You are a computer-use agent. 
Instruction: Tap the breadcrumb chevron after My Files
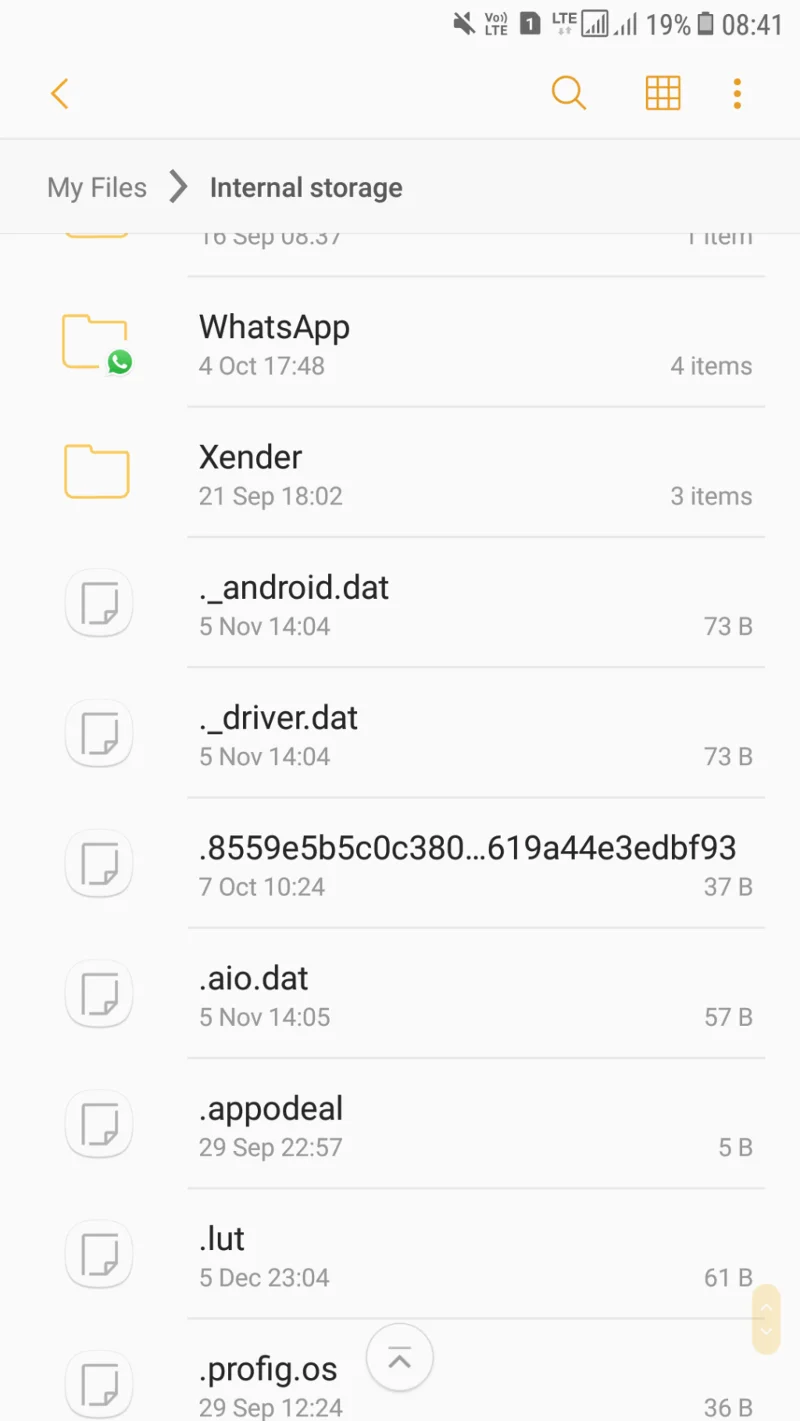click(177, 186)
